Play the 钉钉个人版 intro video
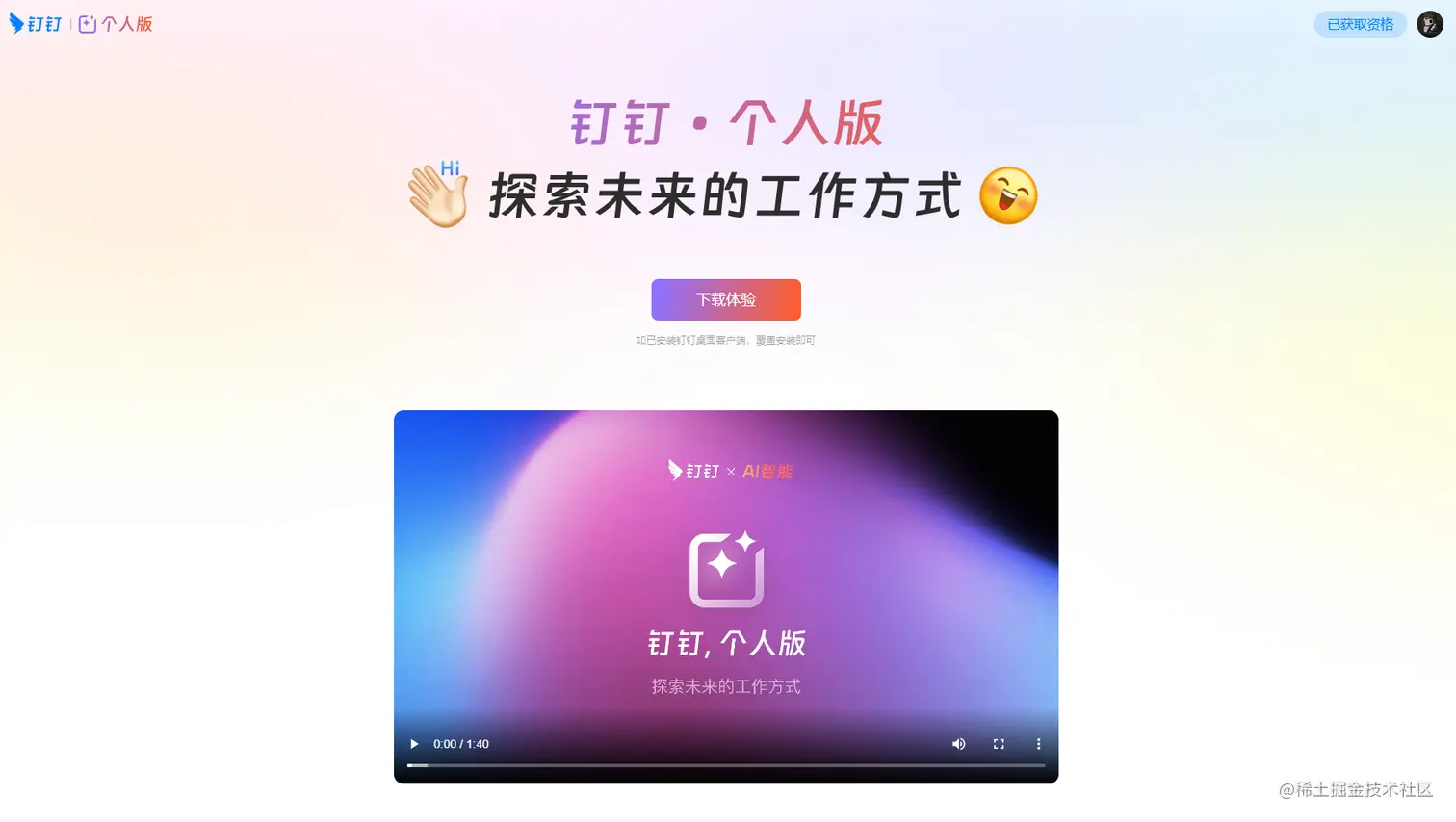Image resolution: width=1456 pixels, height=822 pixels. click(414, 744)
